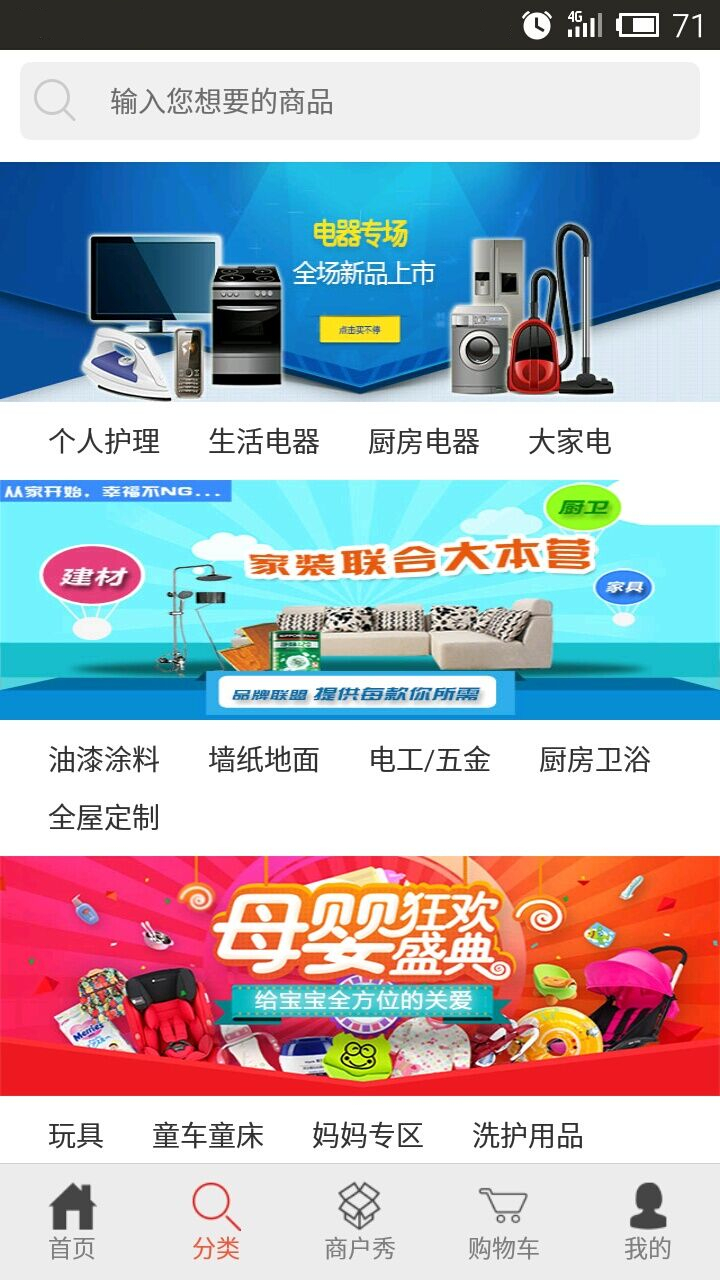720x1280 pixels.
Task: Open the 童车童床 category
Action: [x=208, y=1136]
